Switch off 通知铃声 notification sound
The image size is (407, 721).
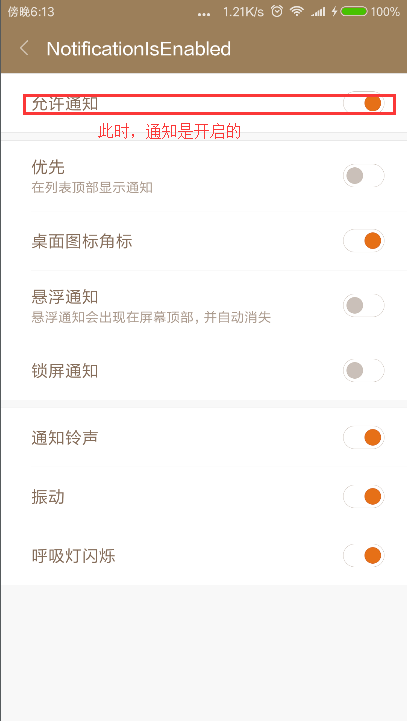tap(363, 437)
